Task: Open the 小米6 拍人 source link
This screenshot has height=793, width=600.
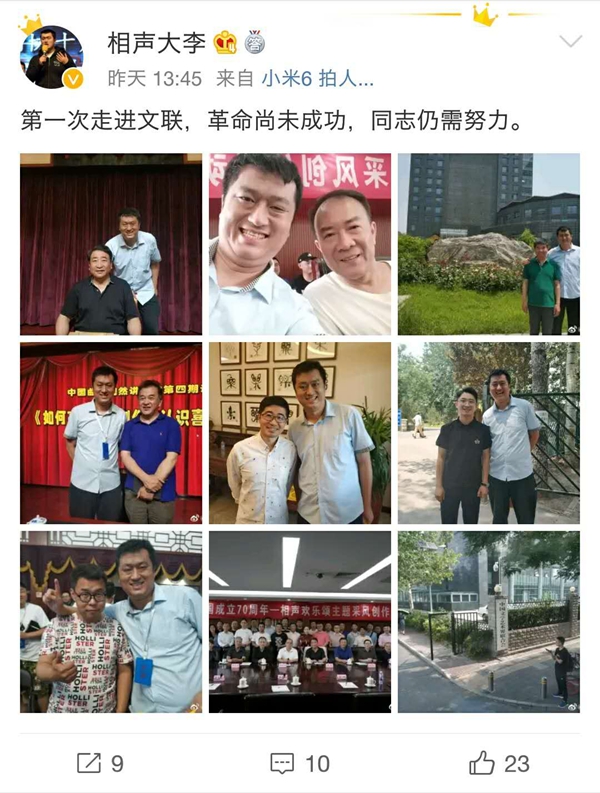Action: click(x=318, y=78)
